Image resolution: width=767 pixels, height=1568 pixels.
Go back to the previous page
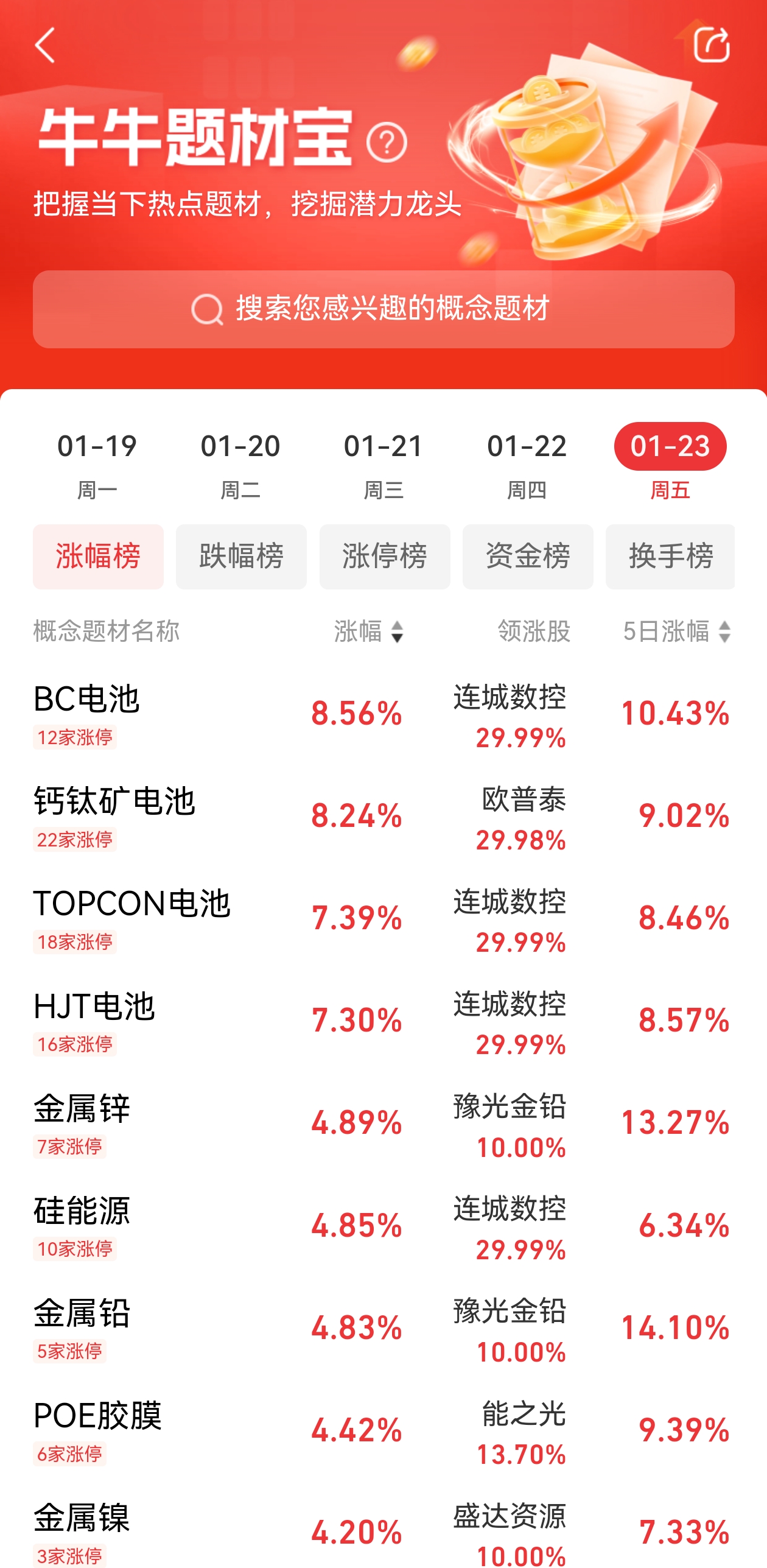45,45
